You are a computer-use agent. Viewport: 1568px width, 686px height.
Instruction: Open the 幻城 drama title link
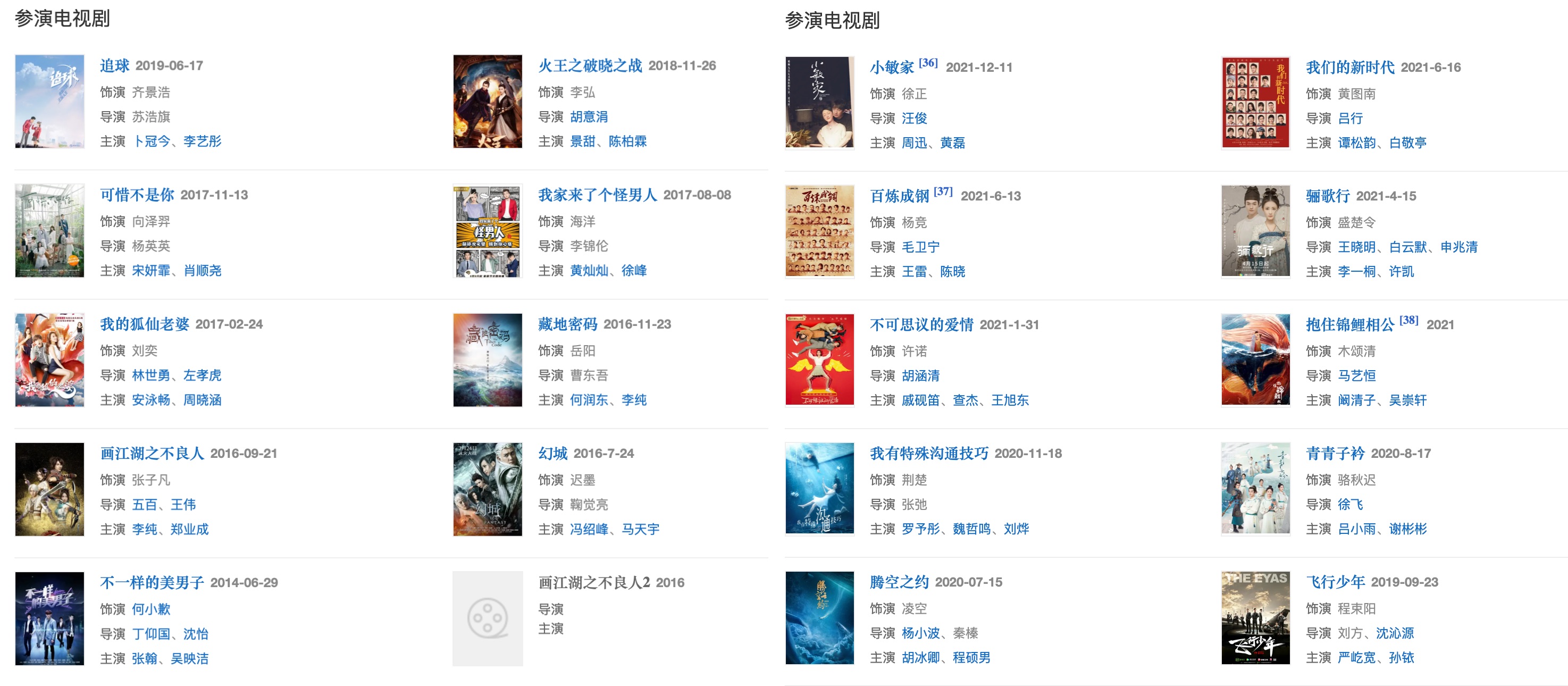552,454
